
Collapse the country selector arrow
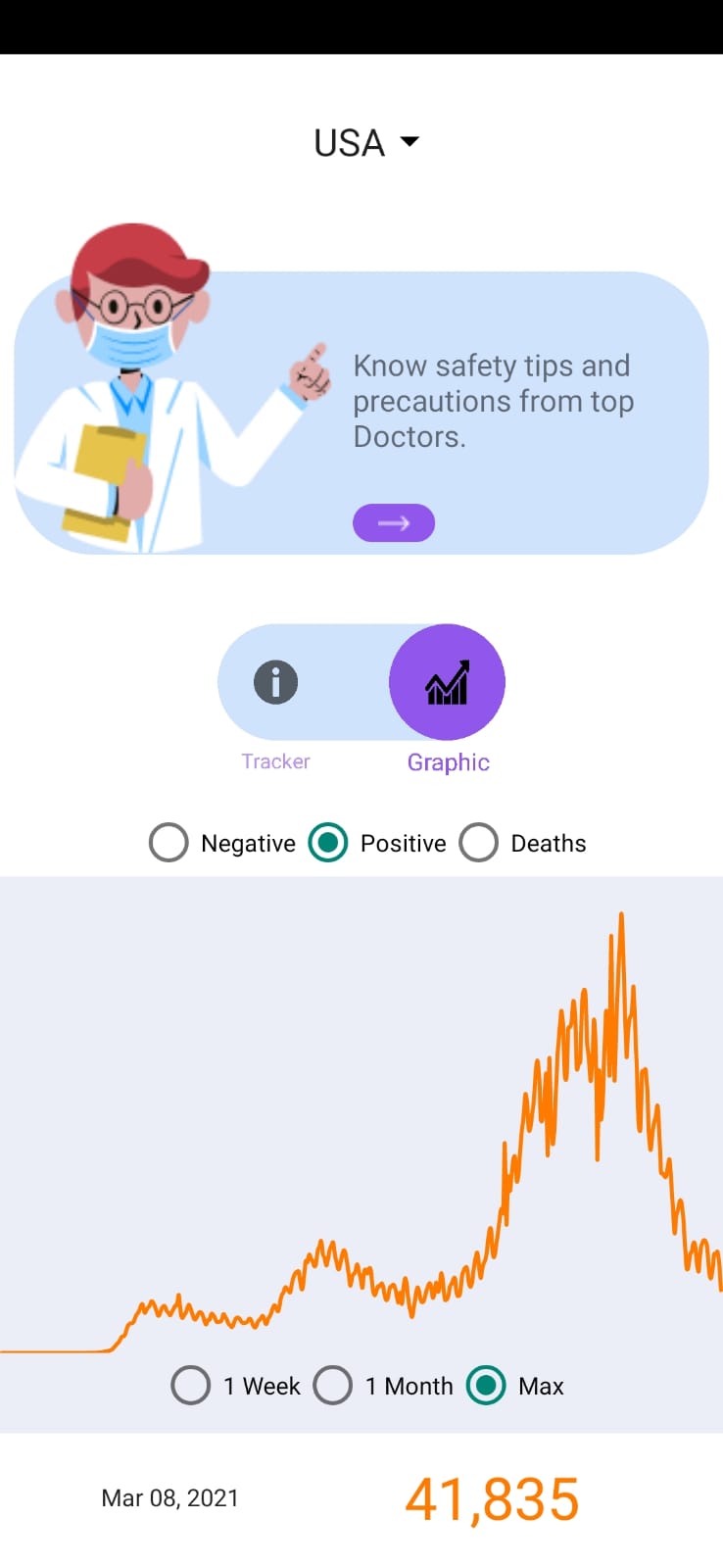point(410,142)
